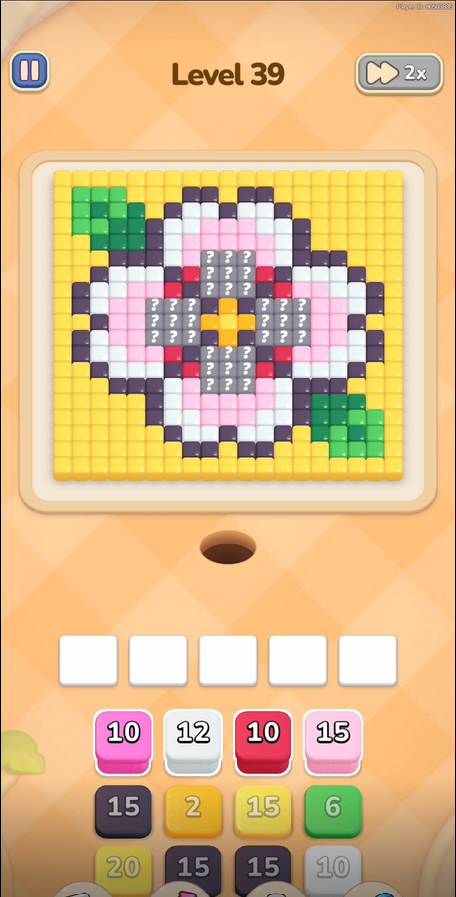The width and height of the screenshot is (456, 897).
Task: Choose the red 10 block
Action: click(263, 742)
